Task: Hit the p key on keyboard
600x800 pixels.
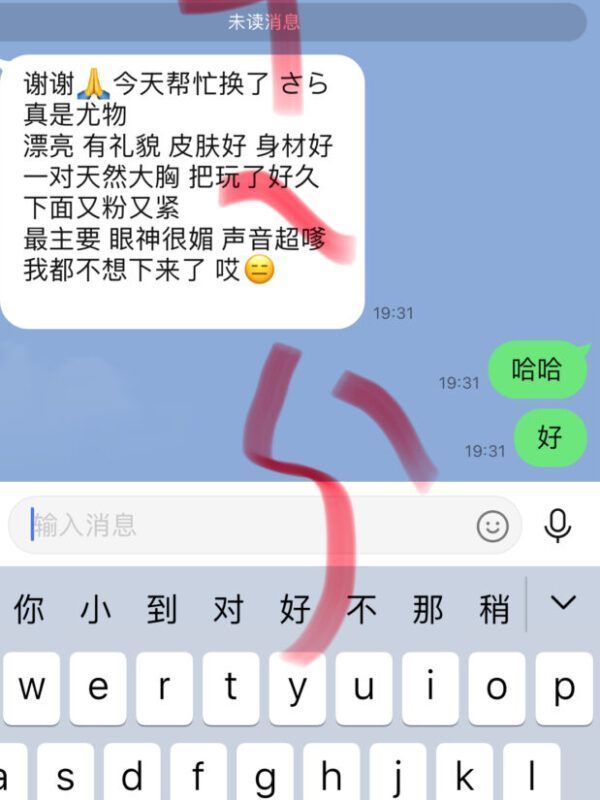Action: point(565,688)
